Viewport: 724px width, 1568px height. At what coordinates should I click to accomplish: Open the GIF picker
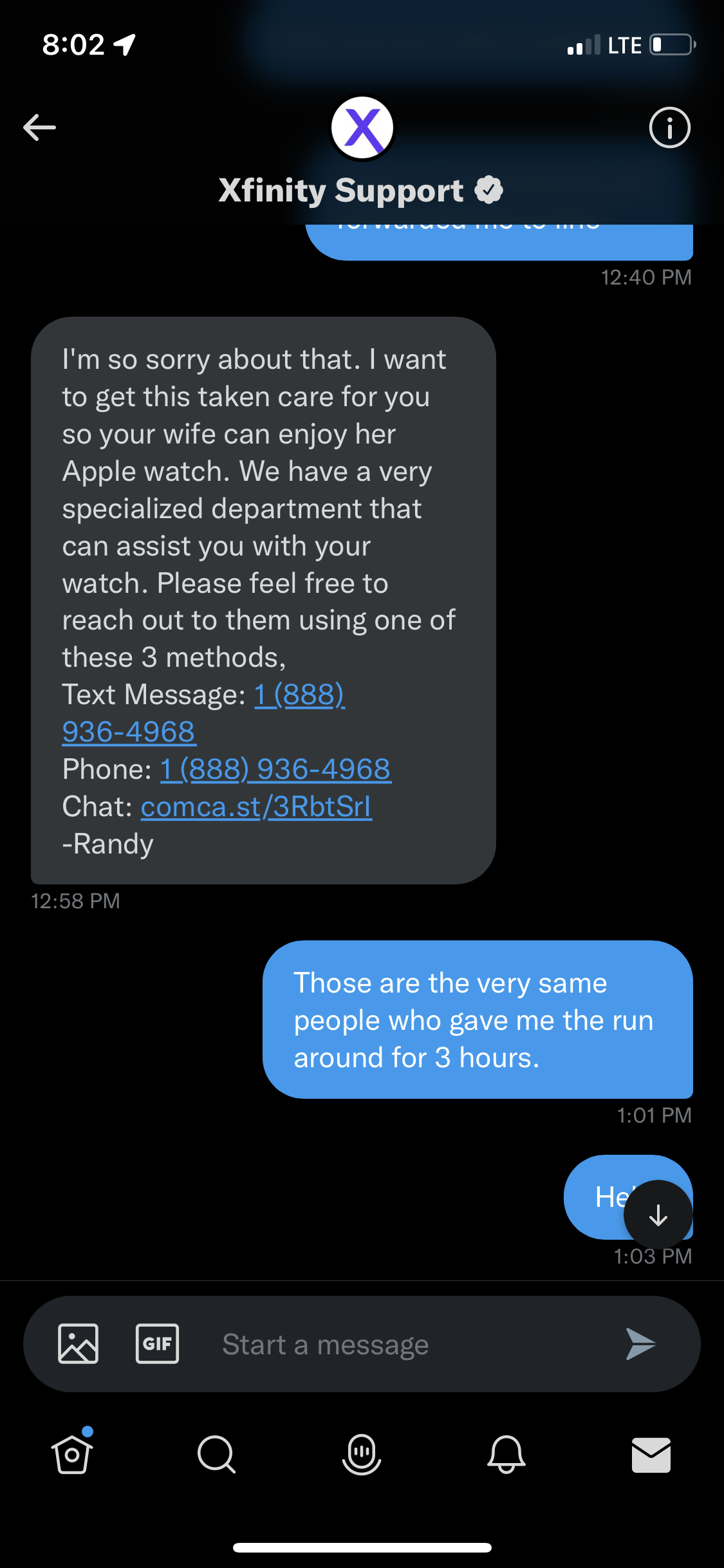click(x=157, y=1344)
